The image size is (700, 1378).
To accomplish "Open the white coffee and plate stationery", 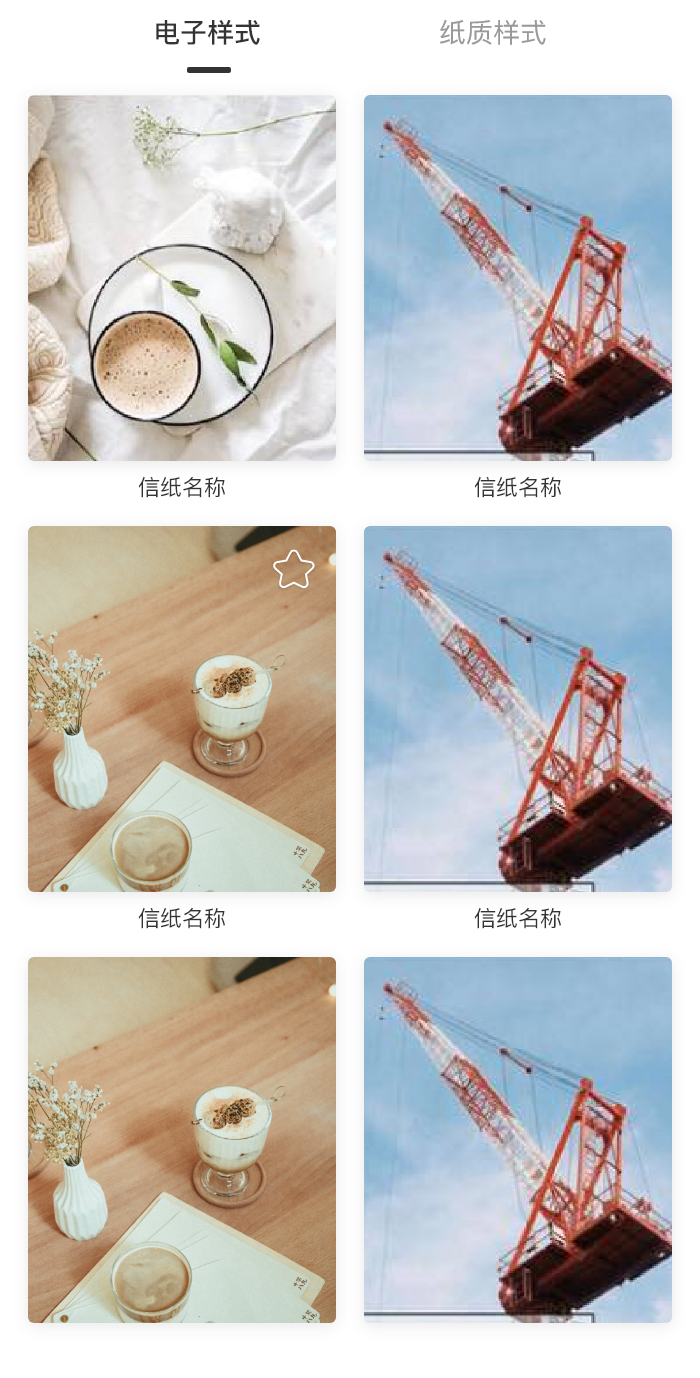I will click(x=182, y=278).
